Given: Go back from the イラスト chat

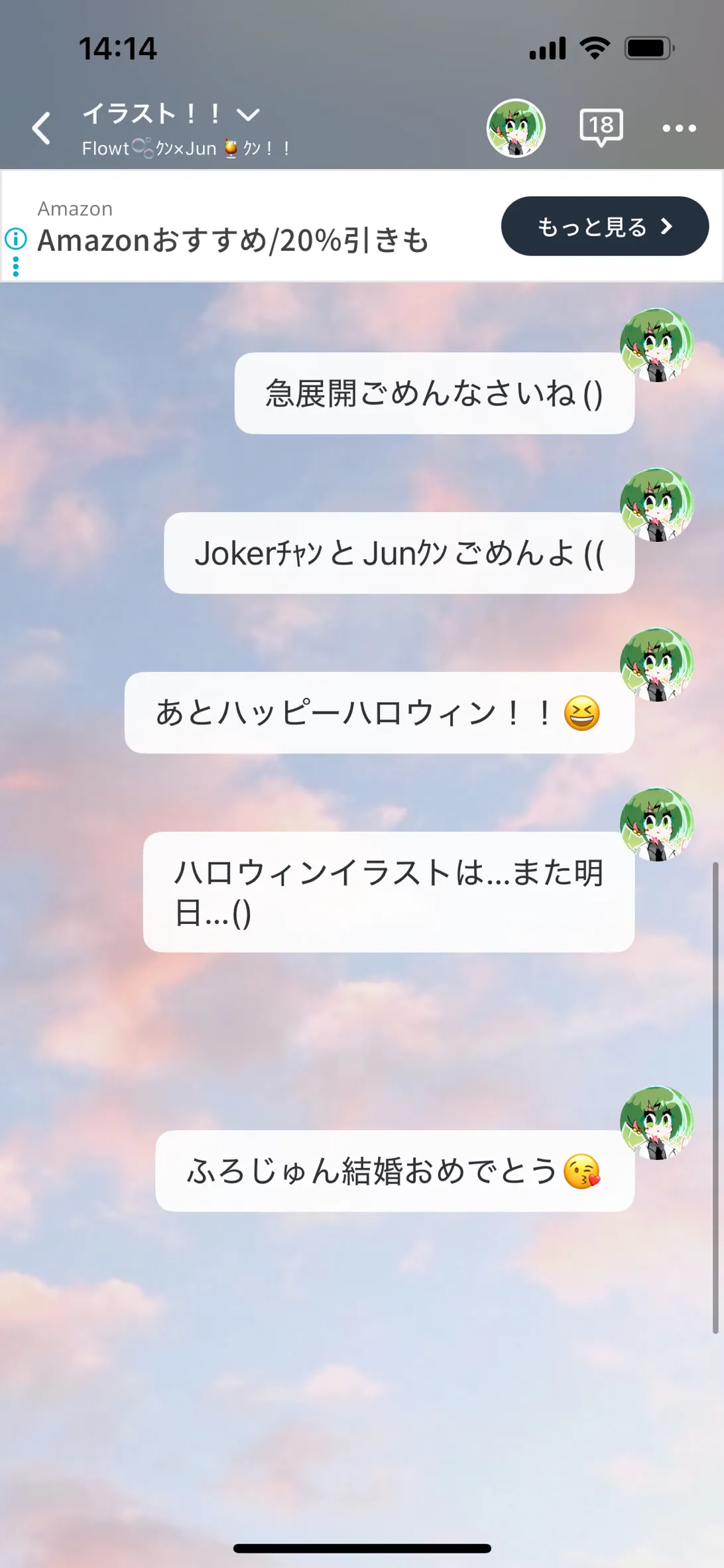Looking at the screenshot, I should click(x=42, y=128).
